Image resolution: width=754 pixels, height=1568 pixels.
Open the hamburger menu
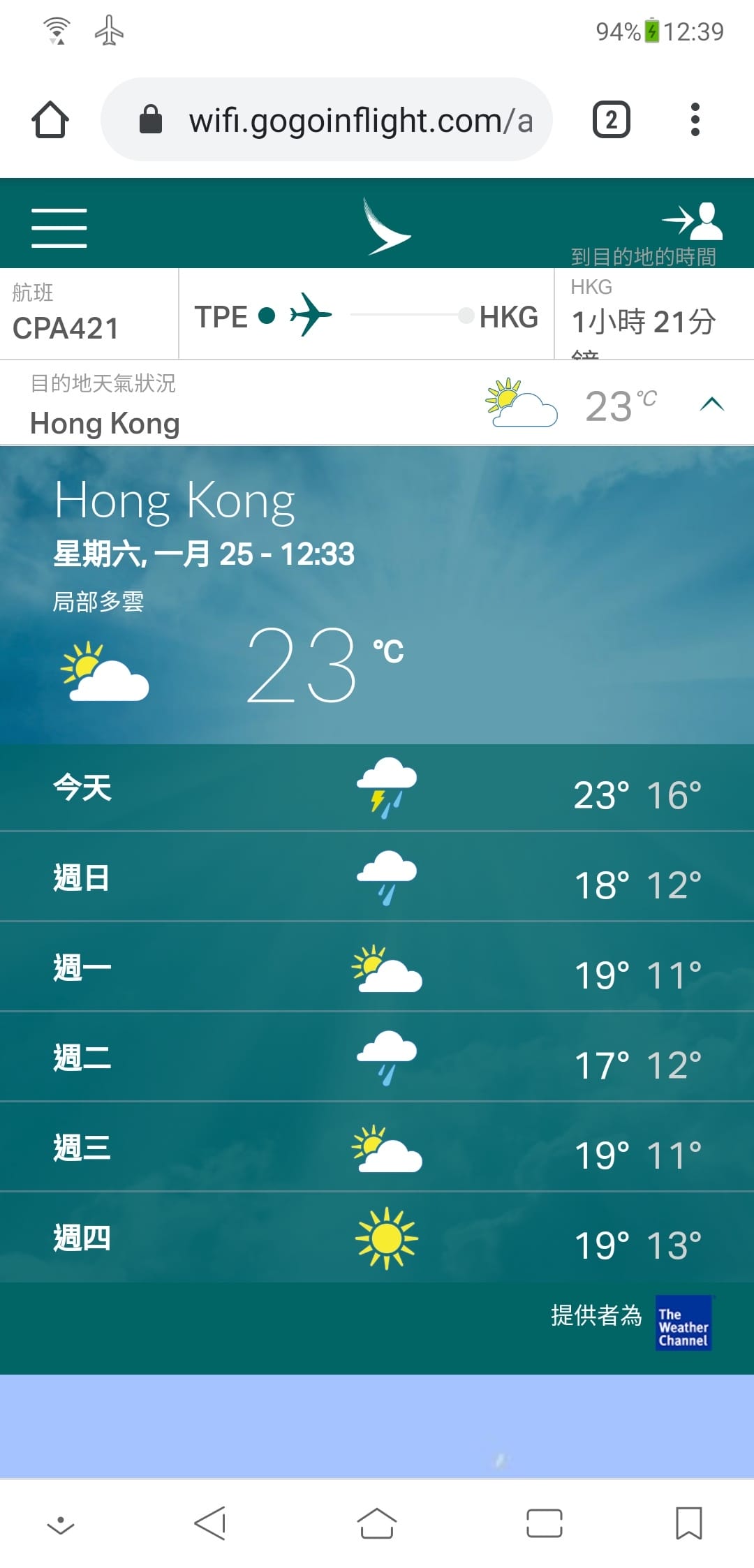coord(59,228)
